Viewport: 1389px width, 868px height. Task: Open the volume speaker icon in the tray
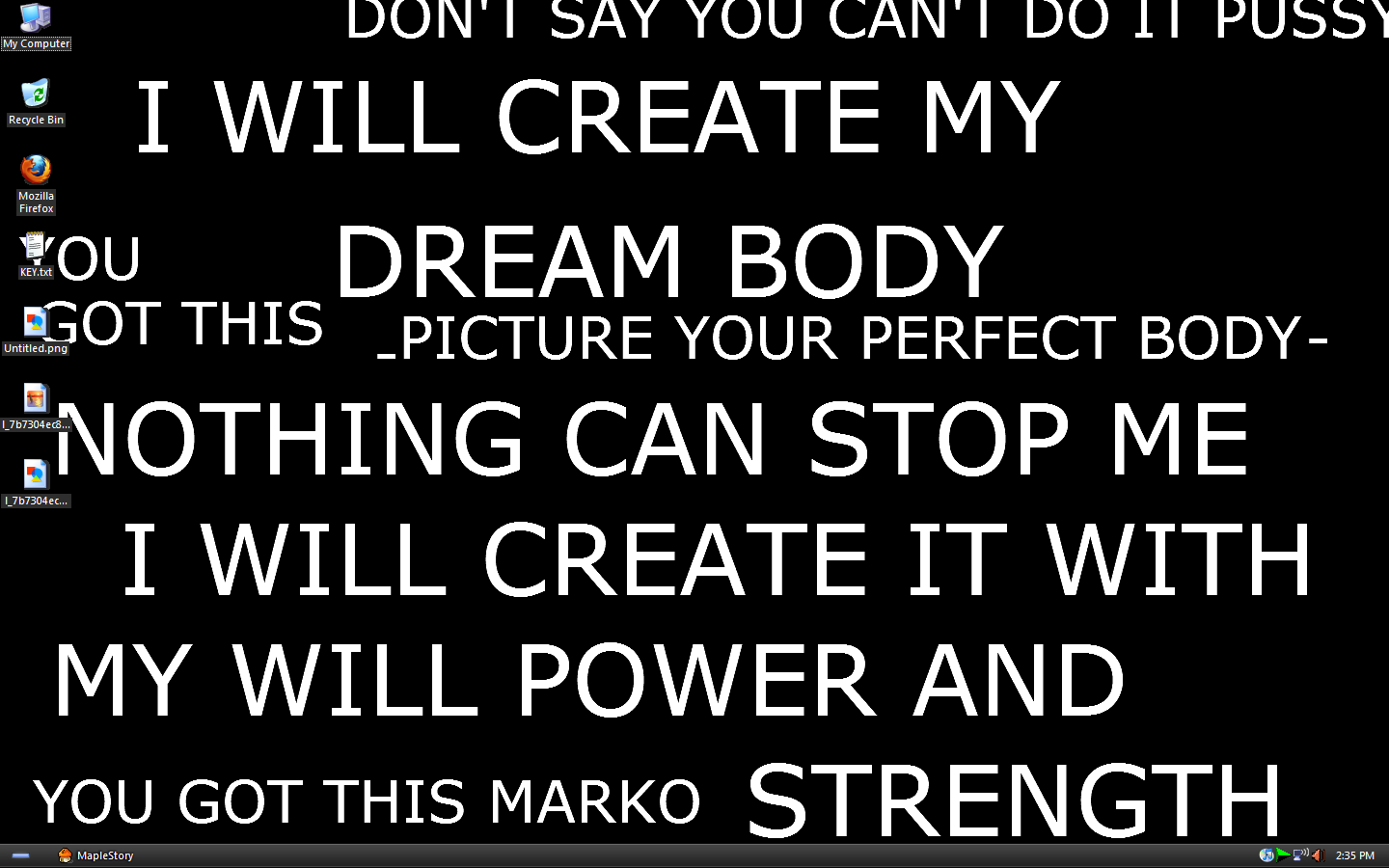[1317, 855]
